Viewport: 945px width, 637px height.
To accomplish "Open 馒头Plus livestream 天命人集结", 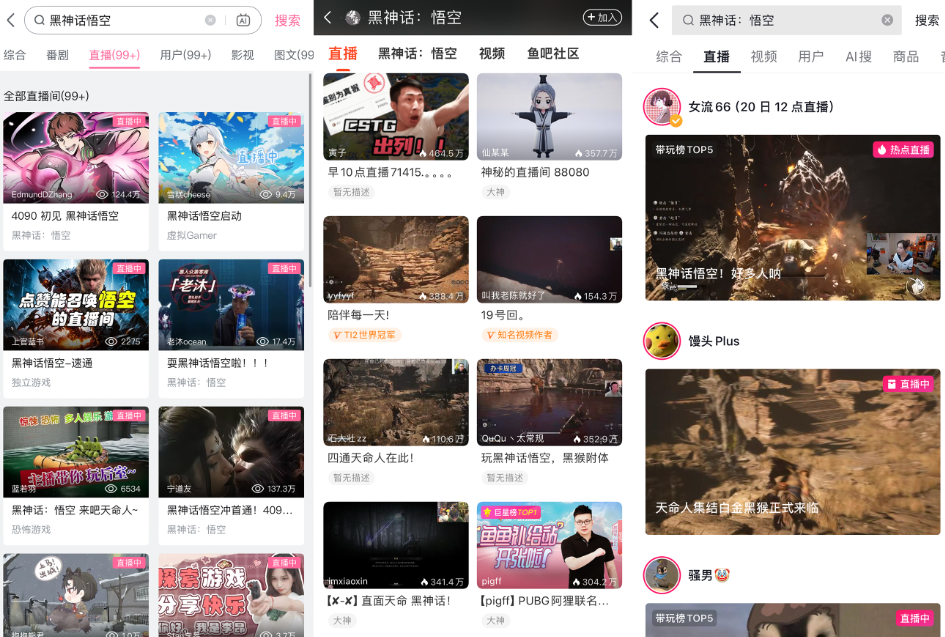I will 792,451.
